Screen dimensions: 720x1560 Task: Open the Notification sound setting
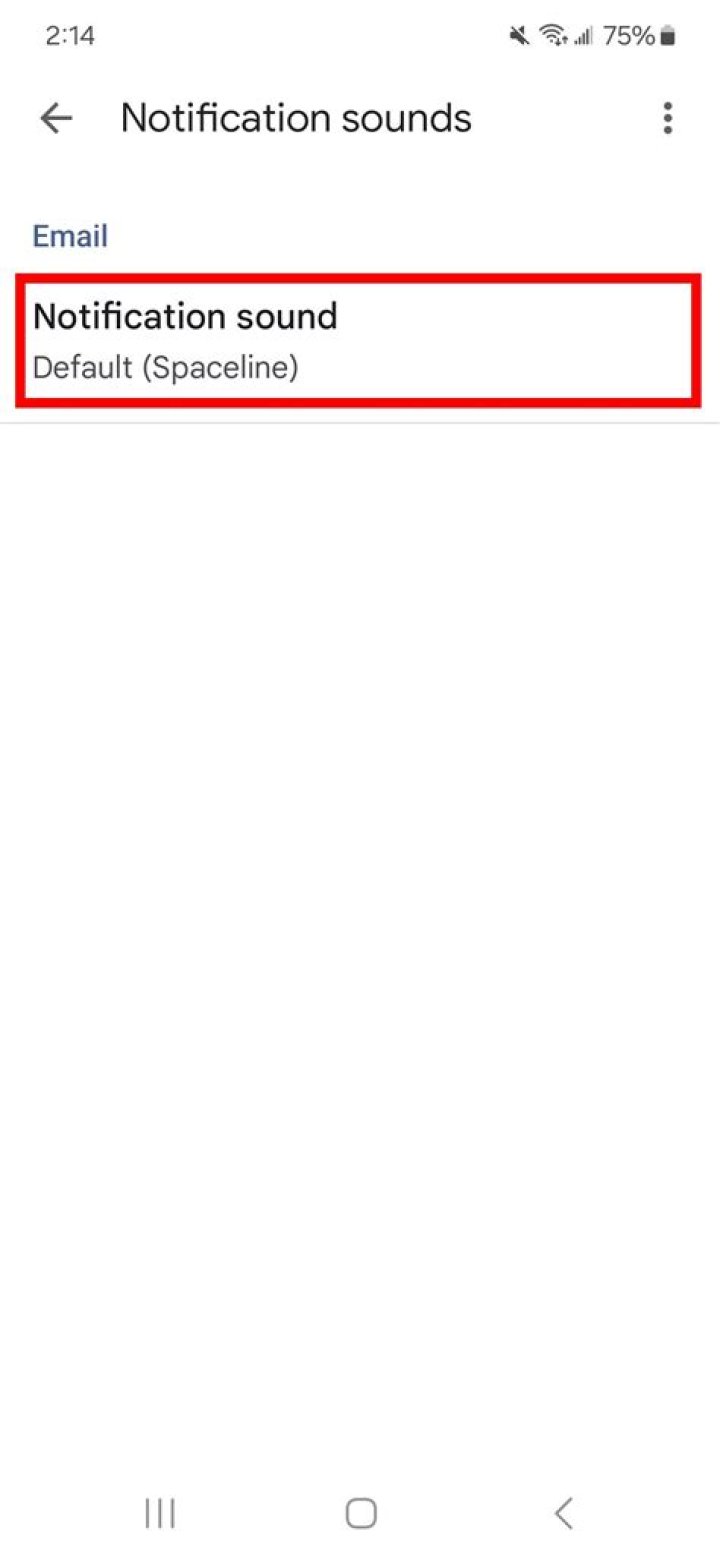click(358, 342)
